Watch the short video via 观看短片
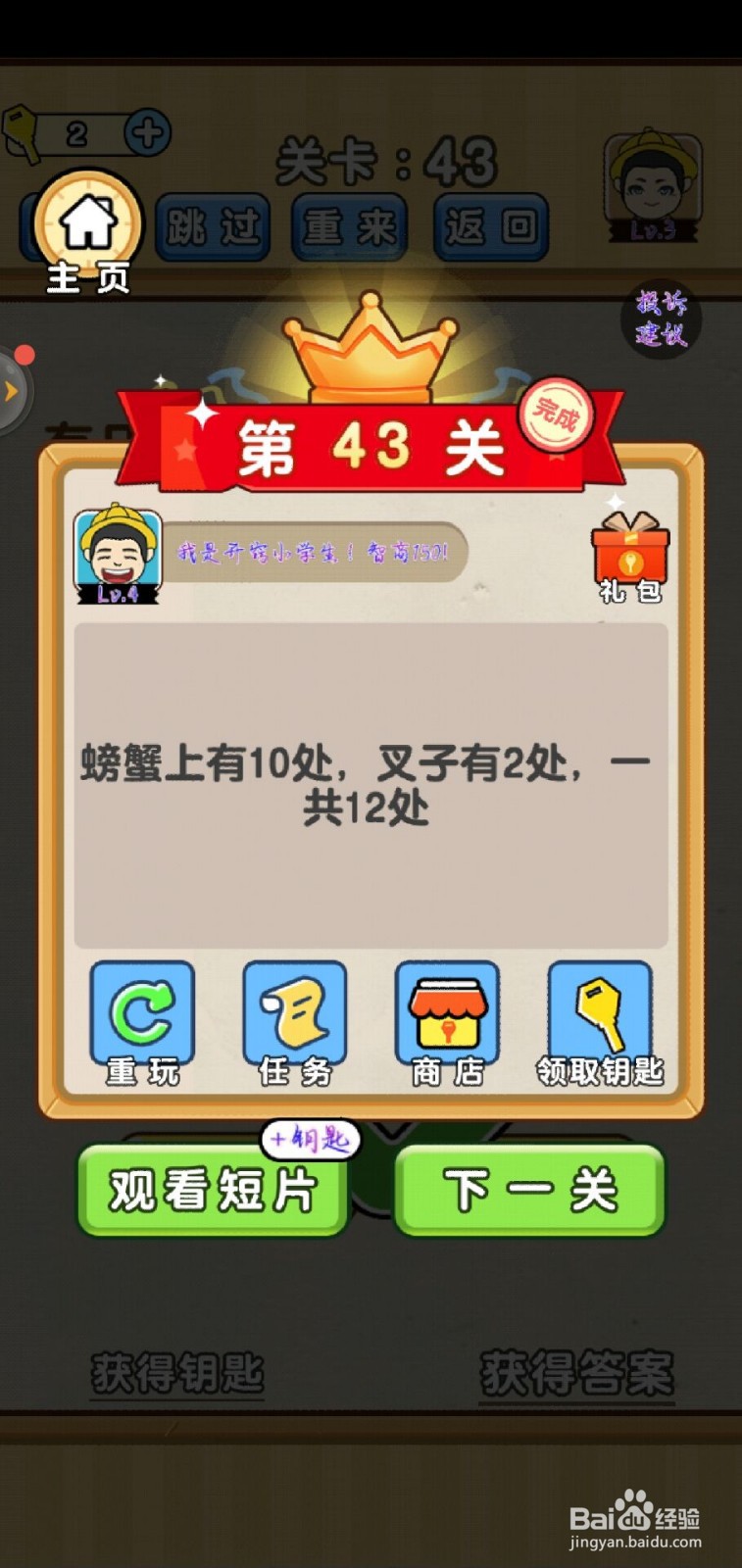The image size is (742, 1568). (x=213, y=1190)
